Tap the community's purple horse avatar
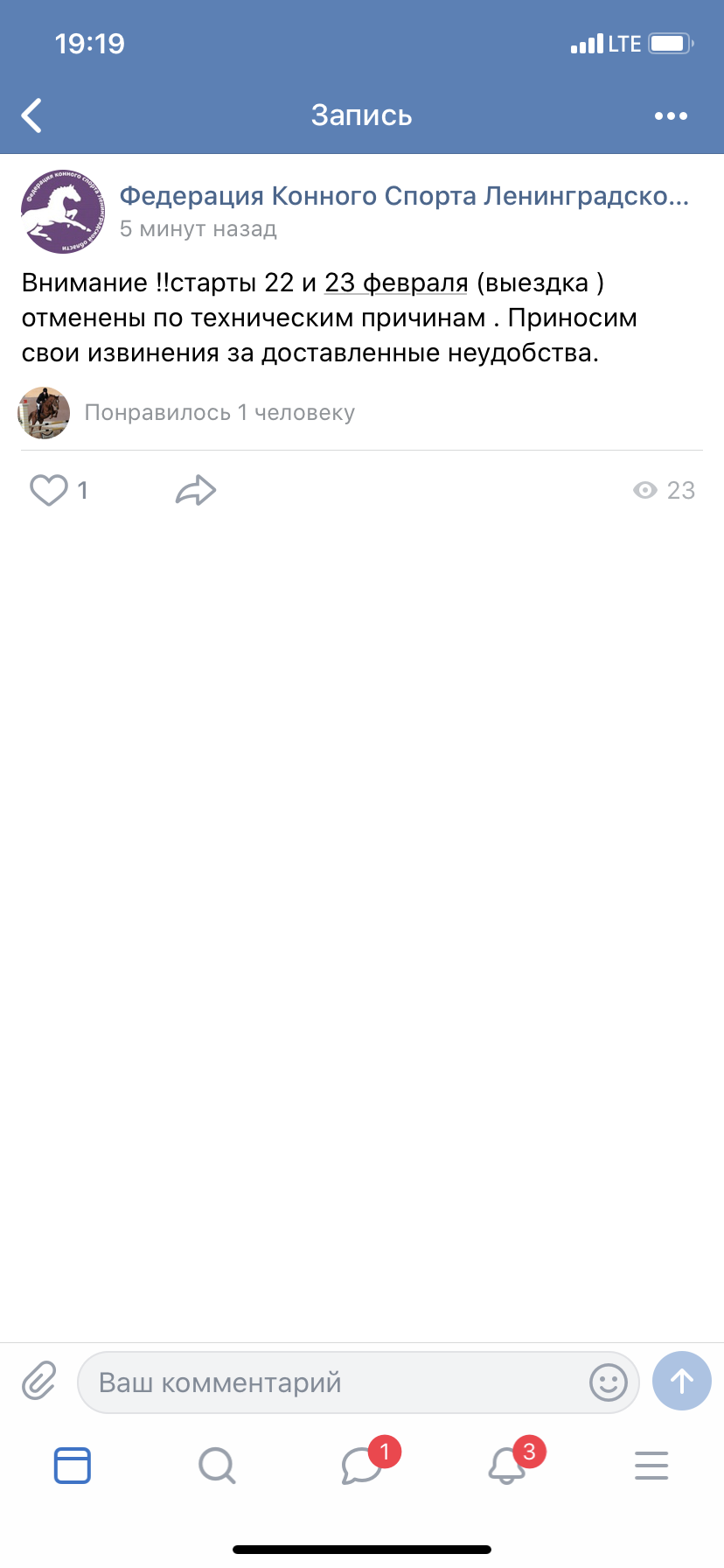 [62, 211]
